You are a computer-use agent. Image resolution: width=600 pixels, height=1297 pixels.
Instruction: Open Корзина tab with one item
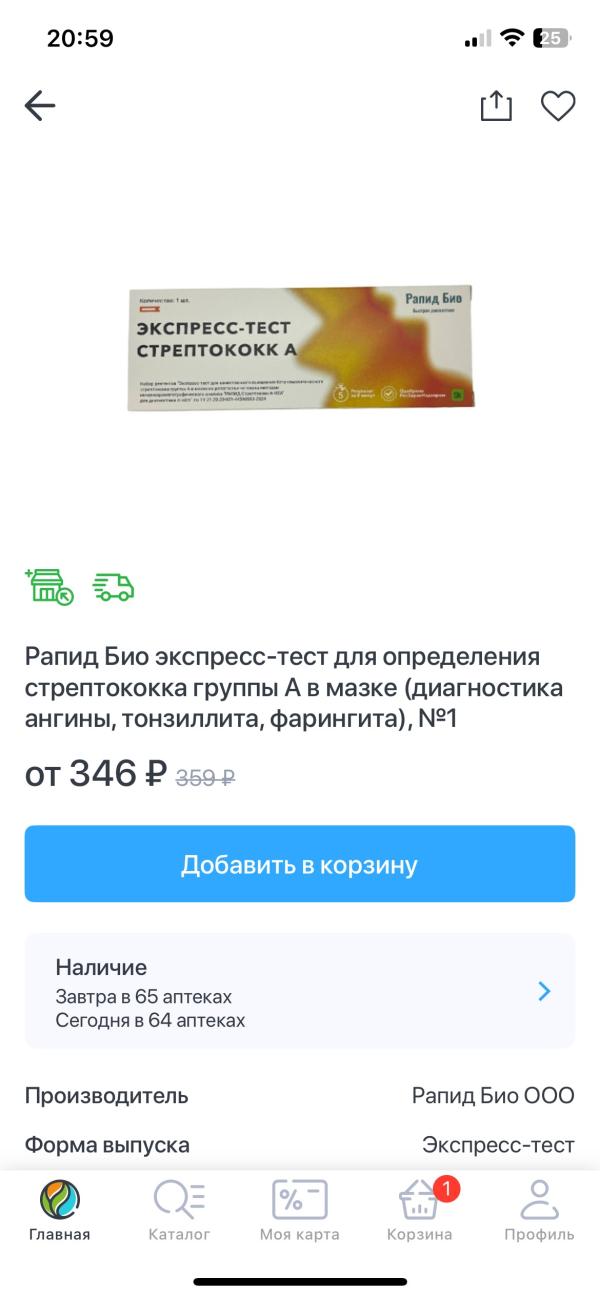420,1210
